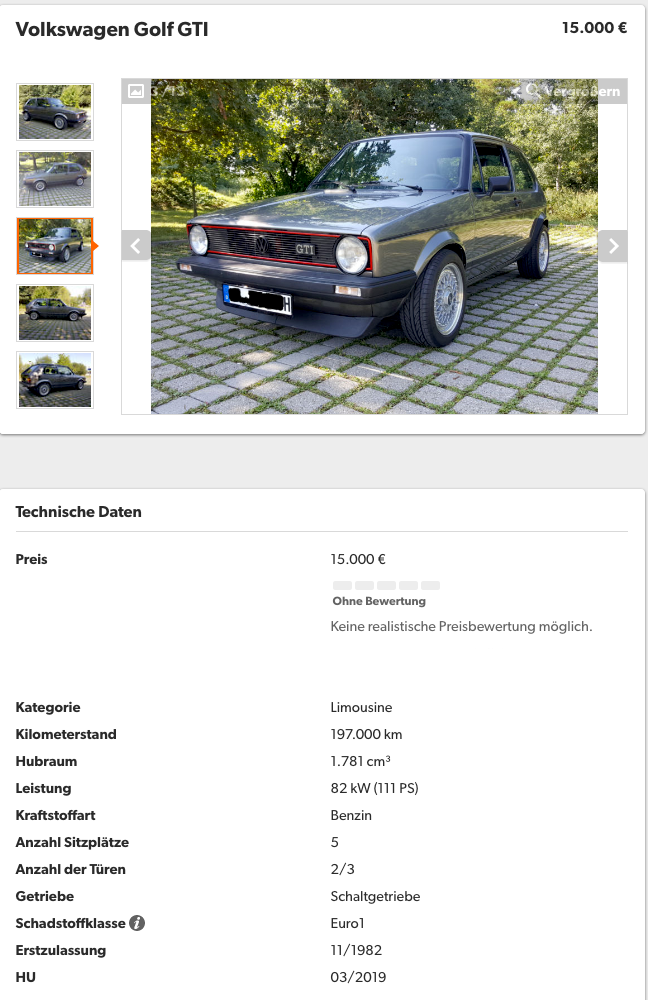Open info icon next to Schadstoffklasse

pos(137,923)
